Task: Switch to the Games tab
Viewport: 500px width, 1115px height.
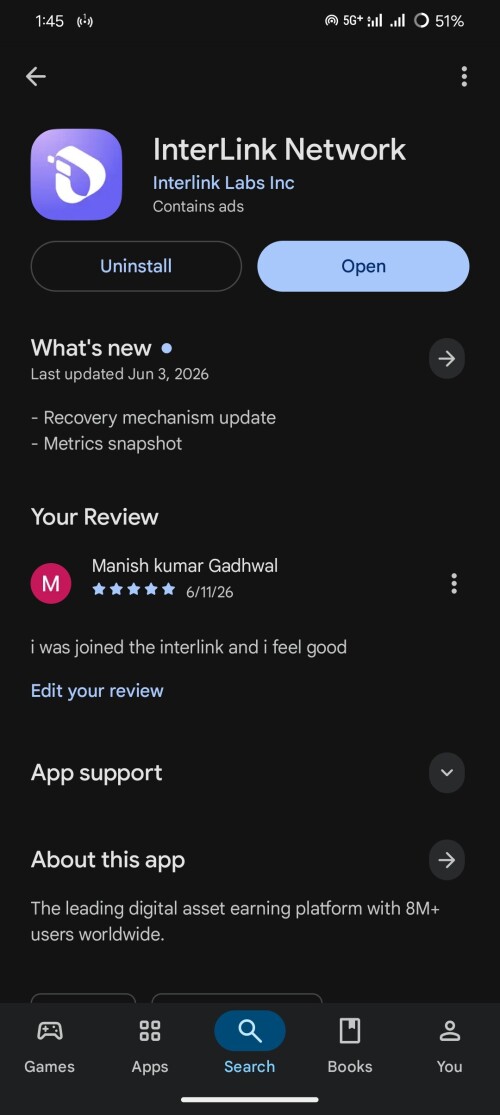Action: coord(50,1045)
